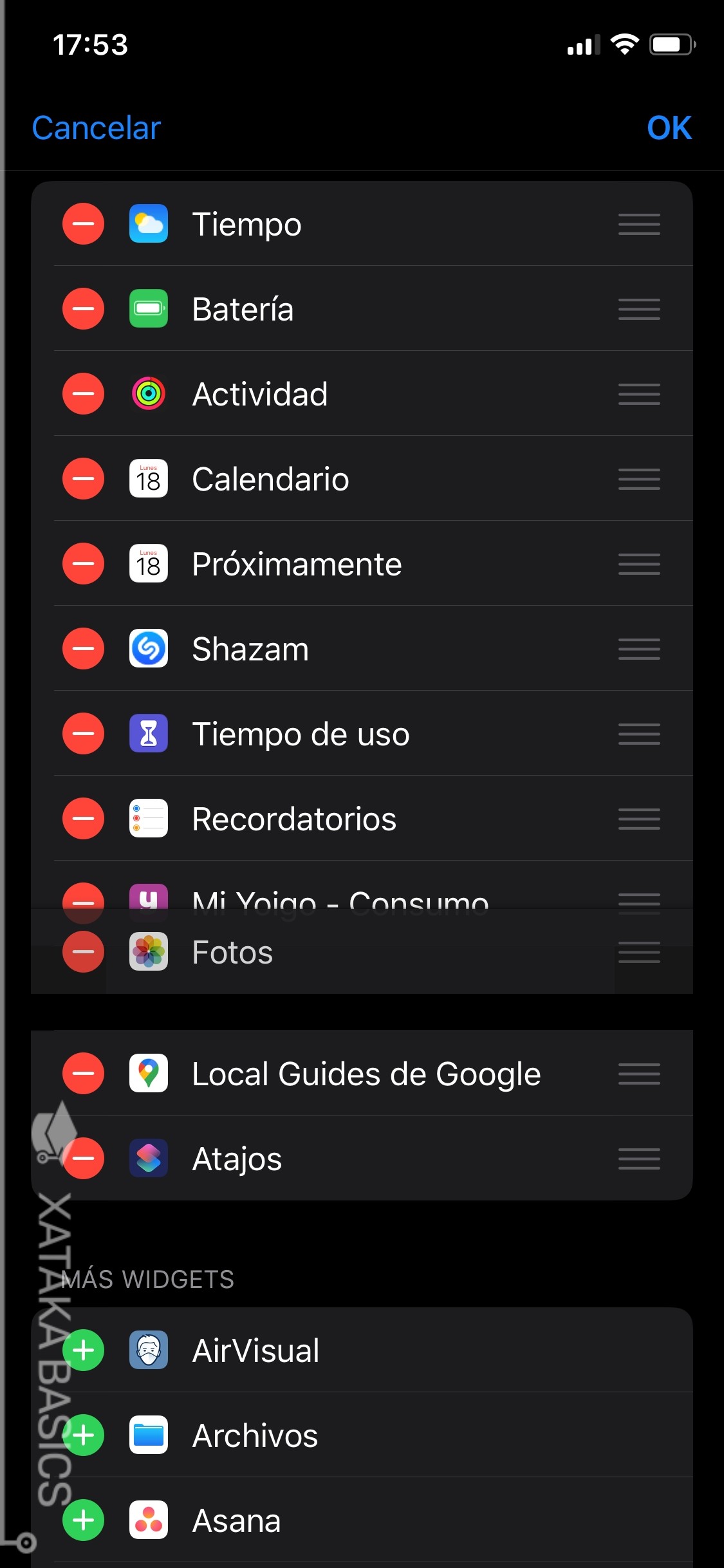The image size is (724, 1568).
Task: Delete the Actividad widget
Action: (83, 394)
